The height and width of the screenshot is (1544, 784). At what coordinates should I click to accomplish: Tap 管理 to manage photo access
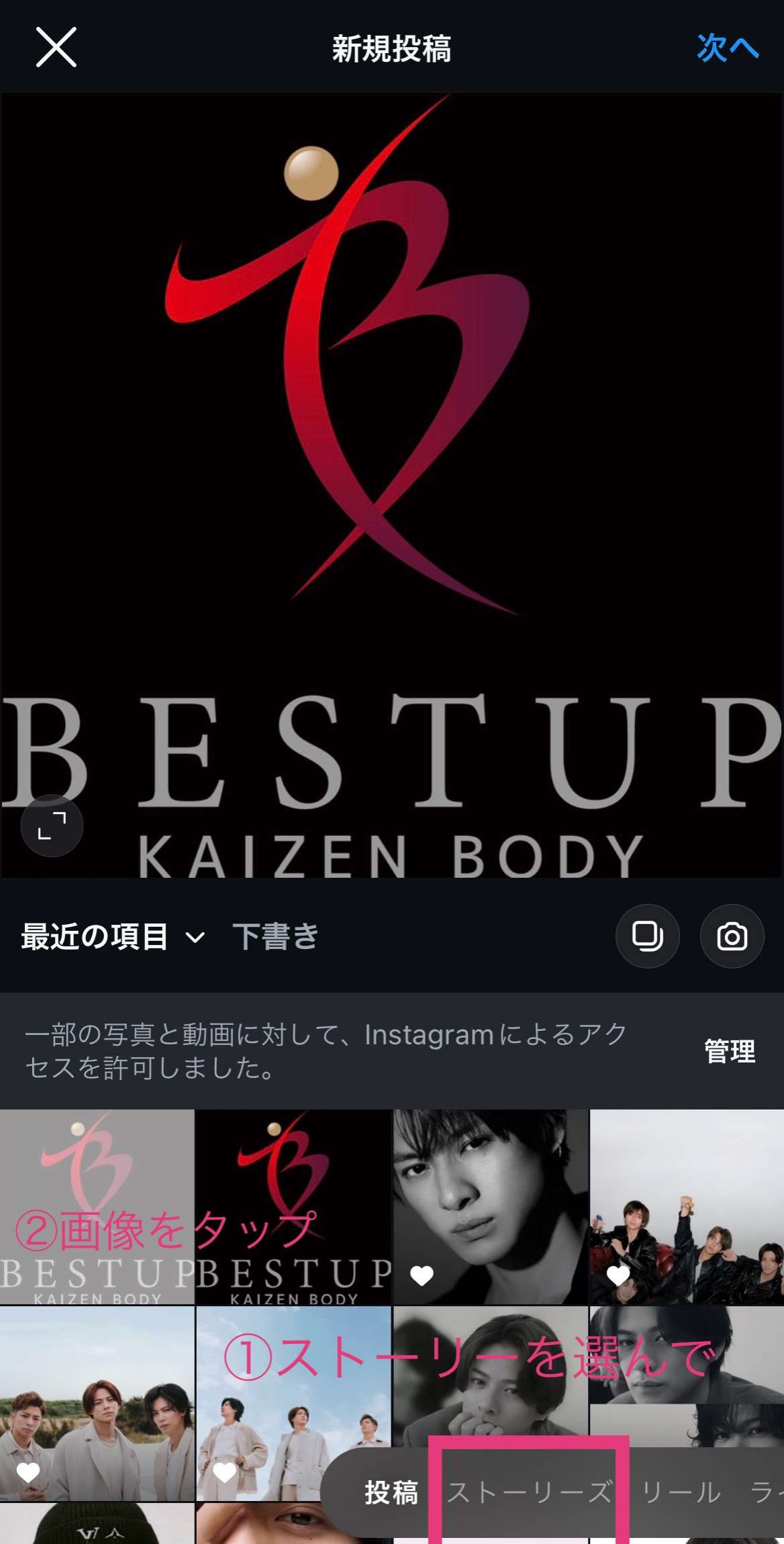(x=730, y=1051)
